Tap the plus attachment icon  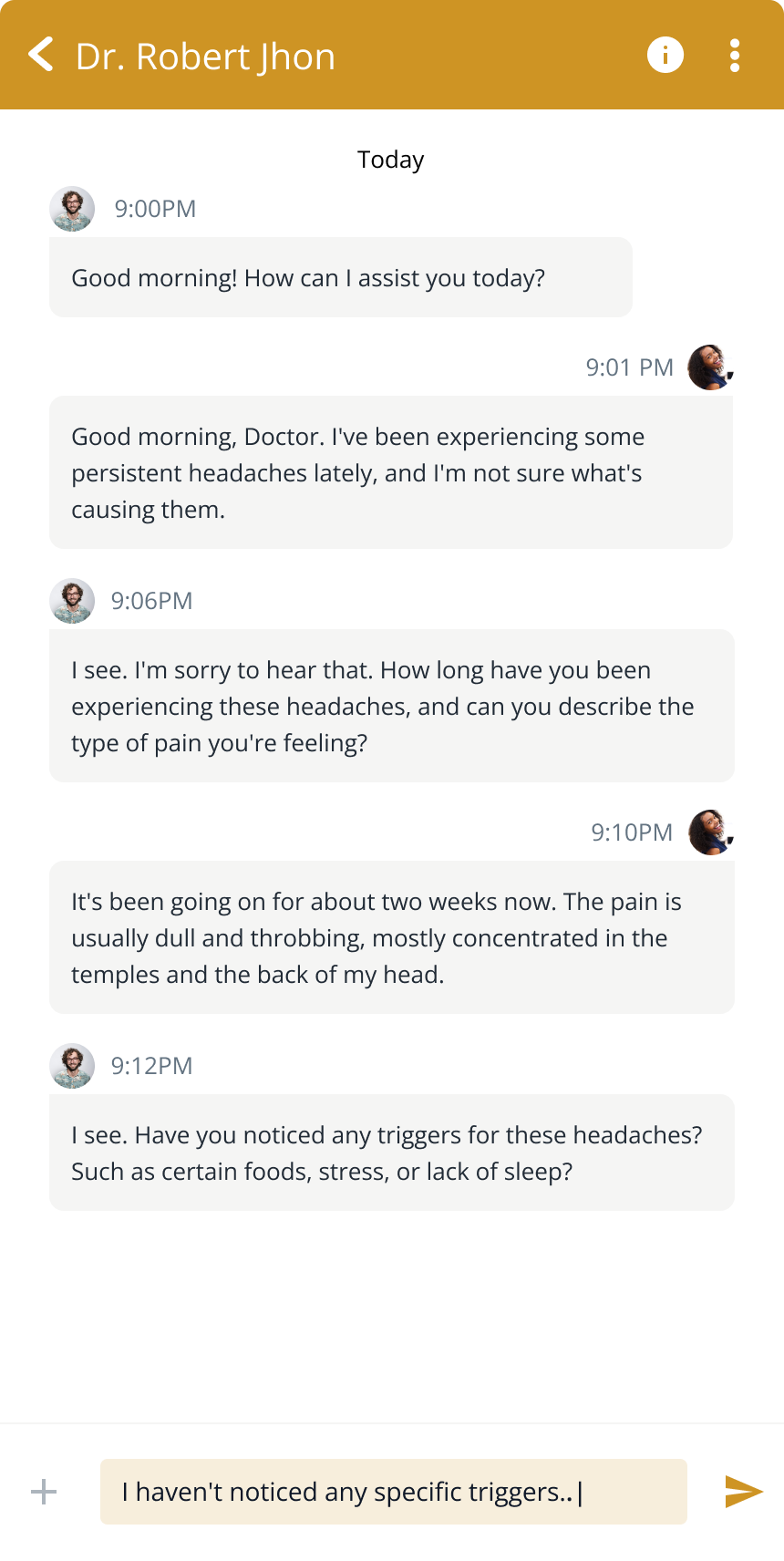44,1492
